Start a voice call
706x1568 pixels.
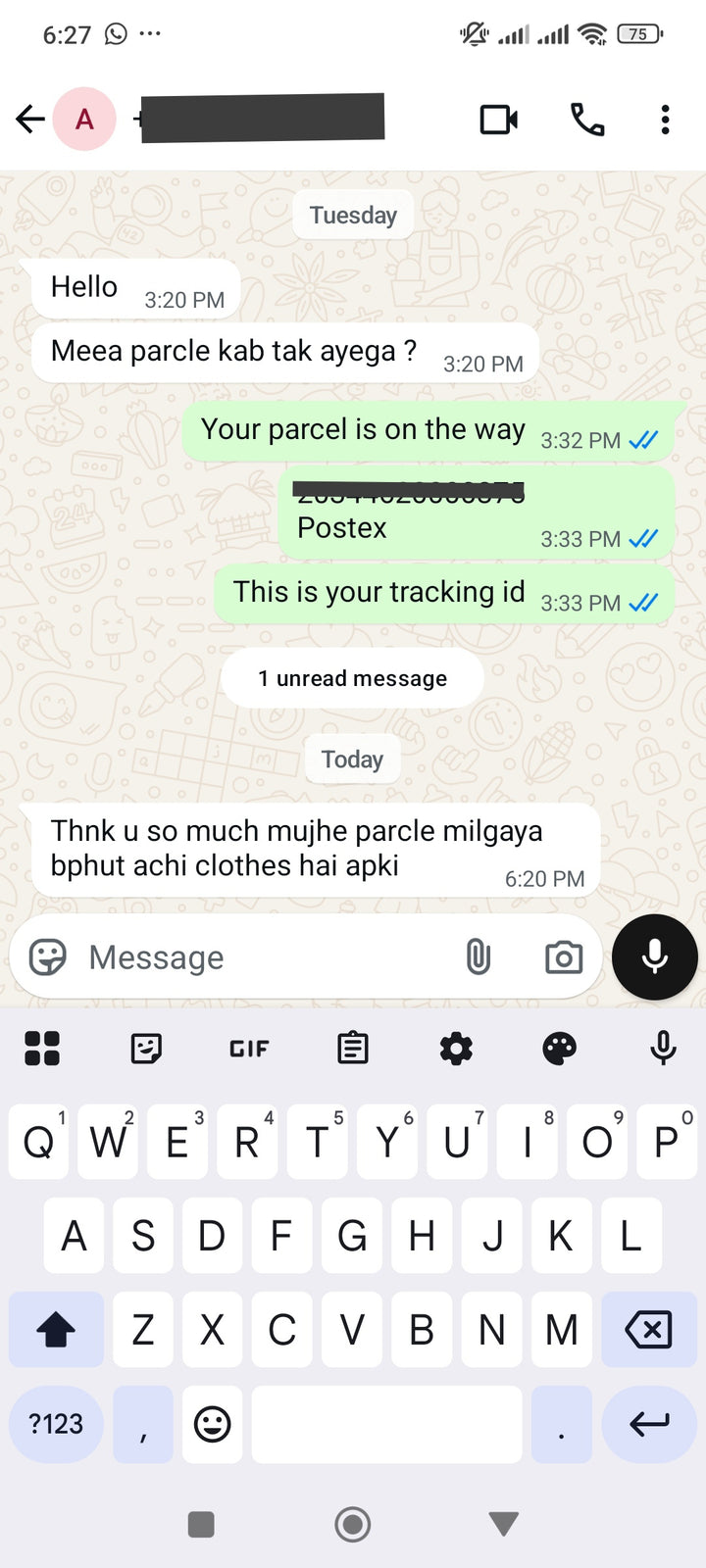point(586,120)
